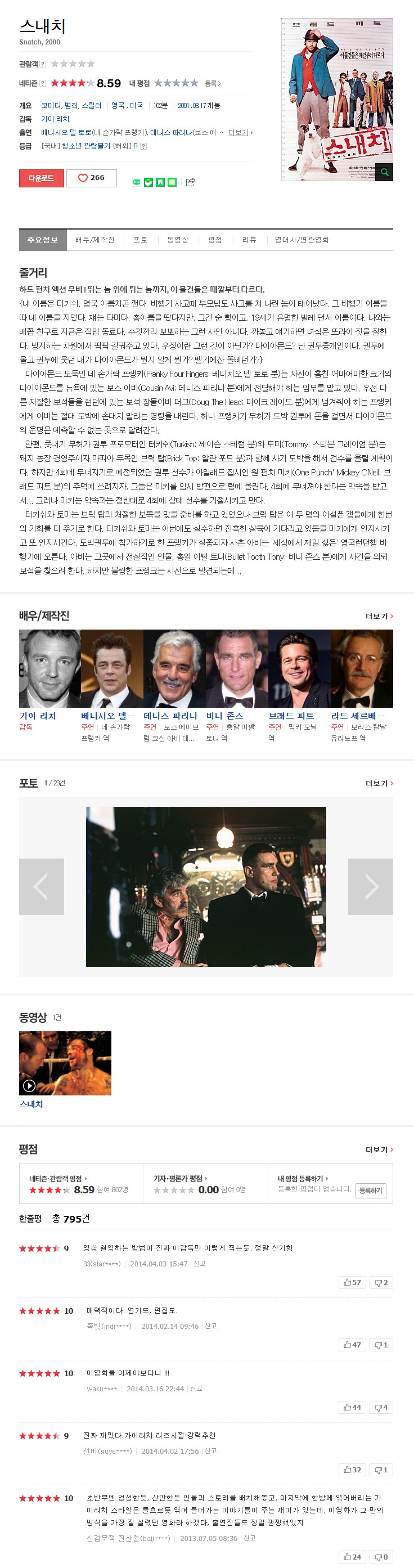Expand the cast list with 더보기 next to 출연
This screenshot has width=414, height=1568.
[x=238, y=132]
